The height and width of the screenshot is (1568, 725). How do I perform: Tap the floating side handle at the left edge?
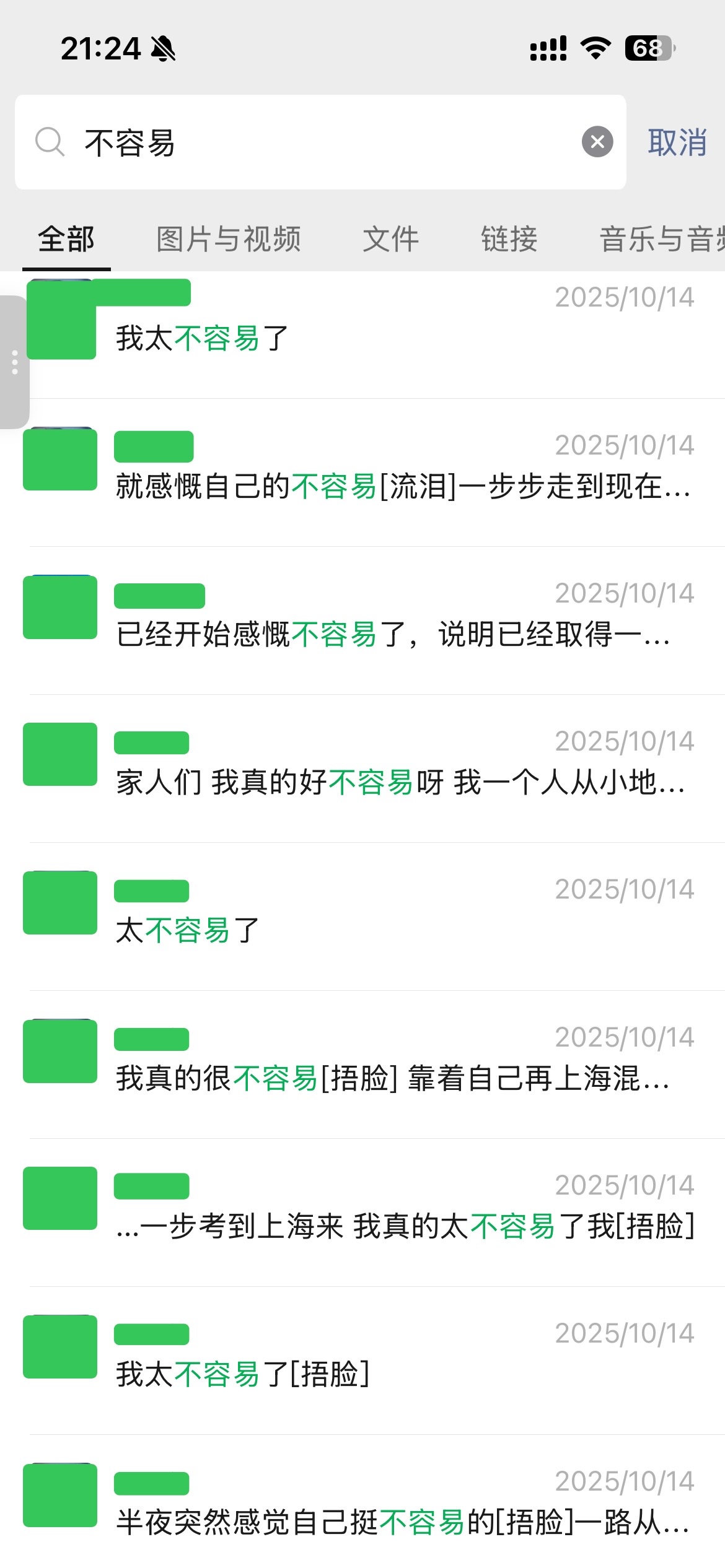tap(14, 362)
